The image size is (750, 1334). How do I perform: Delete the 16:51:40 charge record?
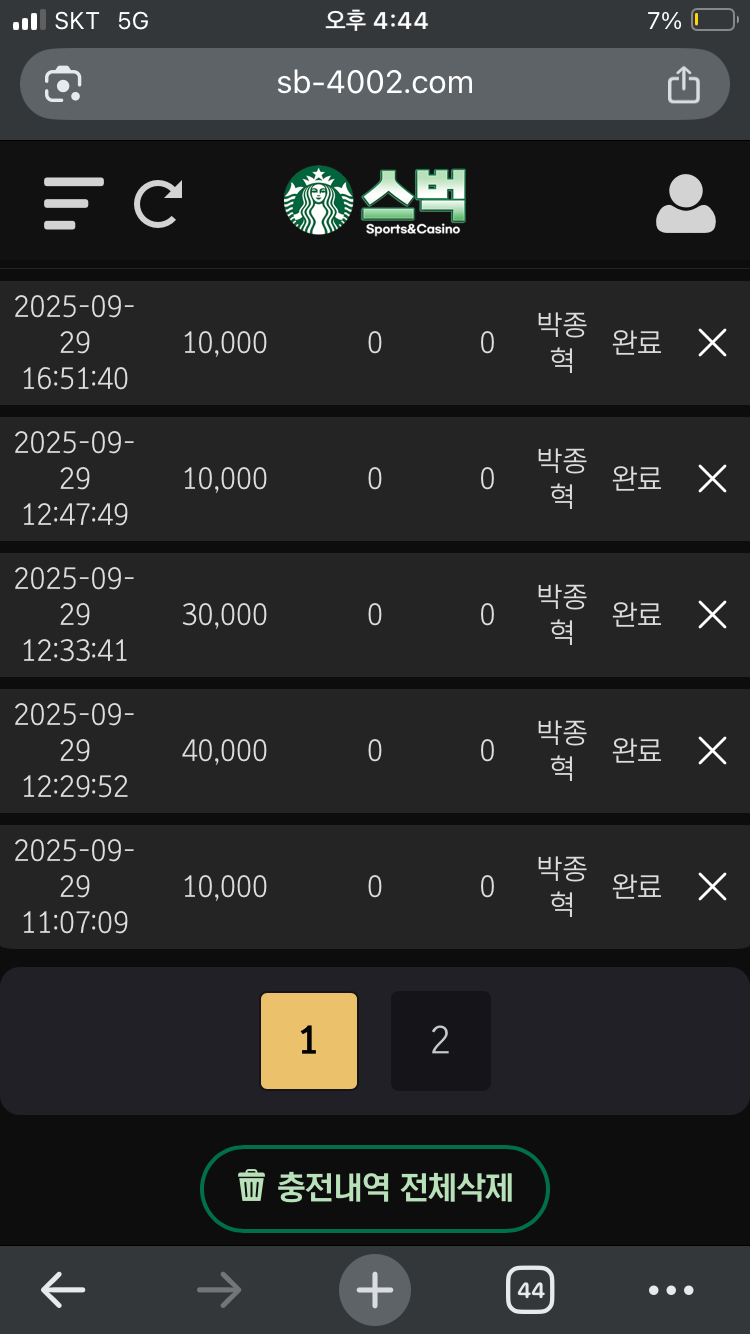pyautogui.click(x=712, y=343)
